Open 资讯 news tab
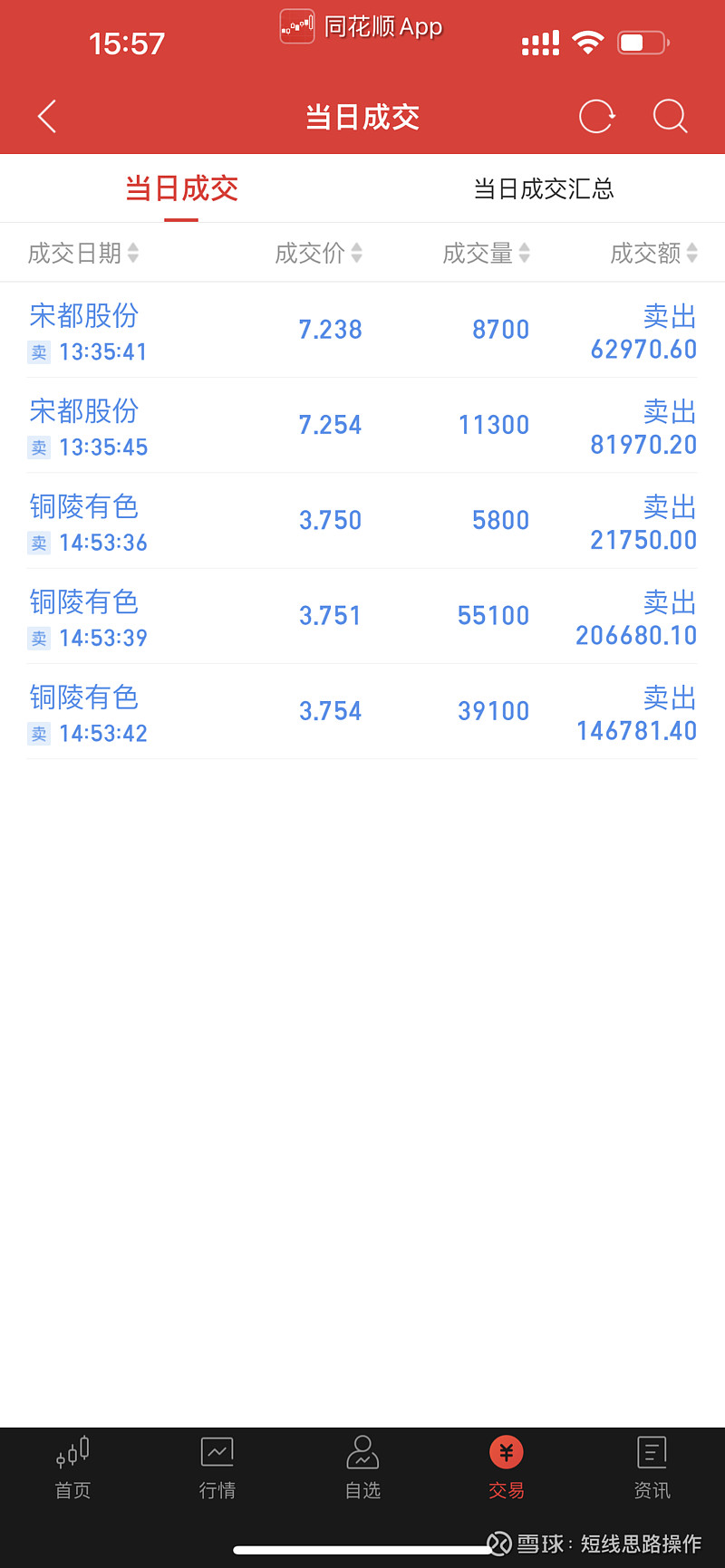725x1568 pixels. point(652,1468)
